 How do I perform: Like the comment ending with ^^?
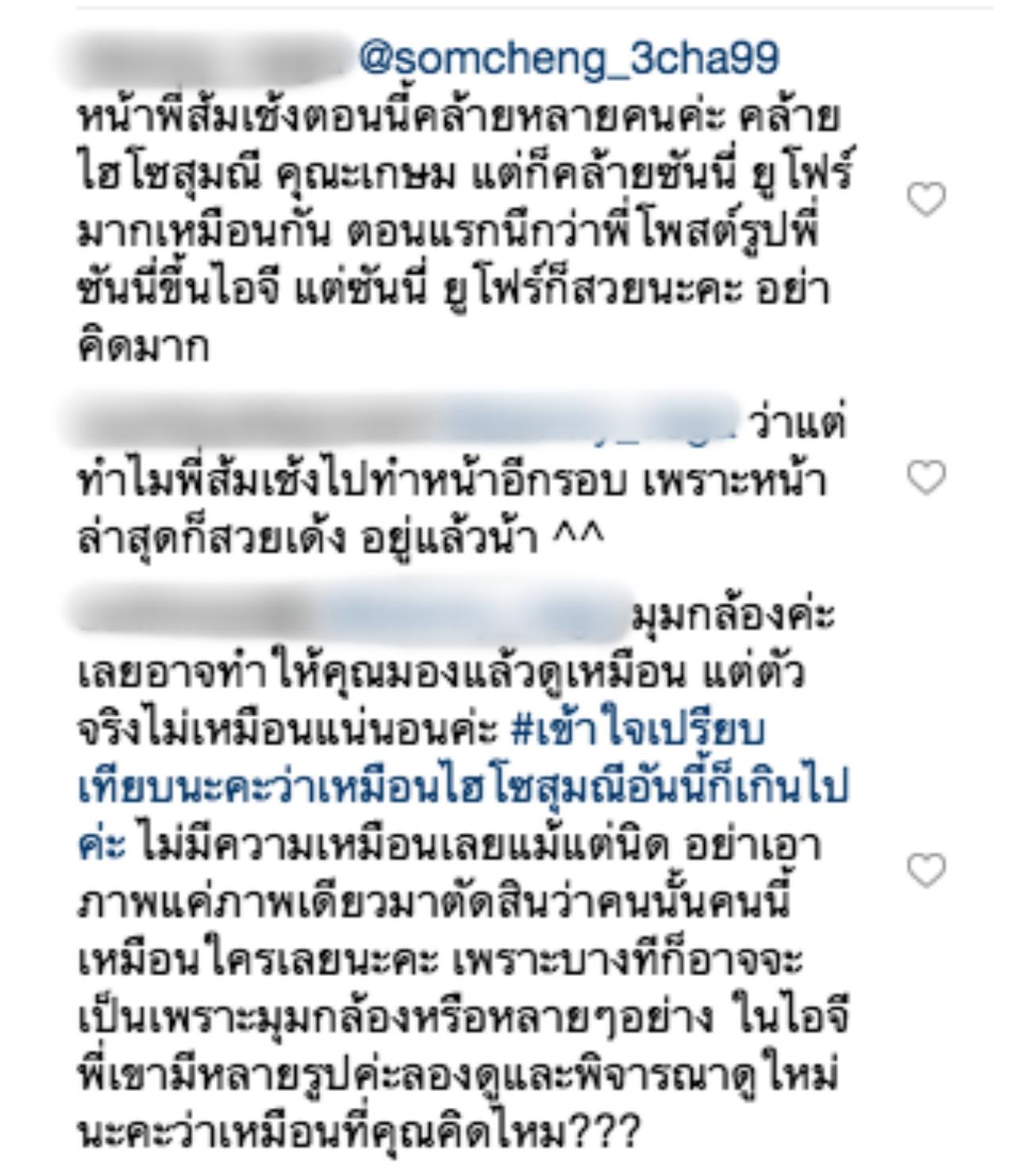coord(926,477)
